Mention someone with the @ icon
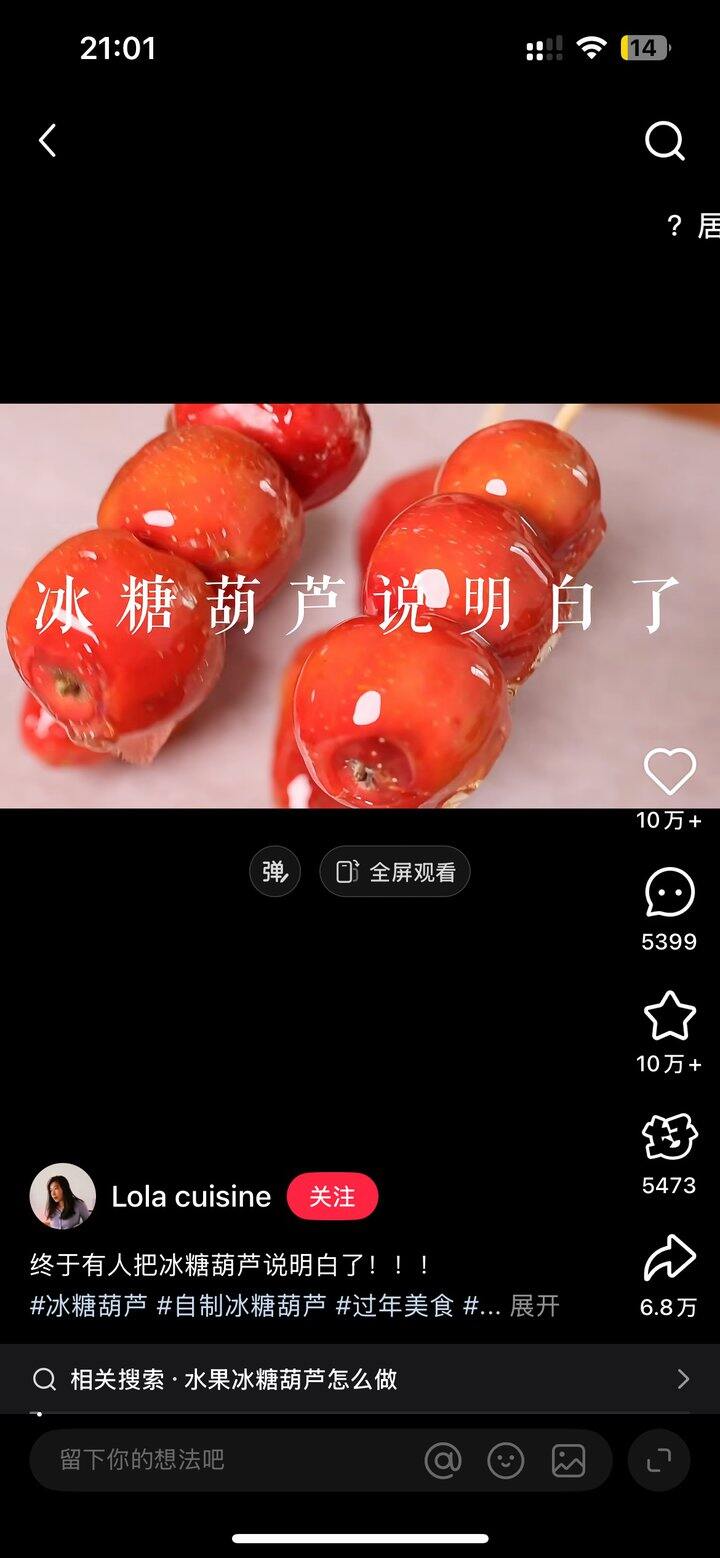Viewport: 720px width, 1558px height. point(443,1461)
